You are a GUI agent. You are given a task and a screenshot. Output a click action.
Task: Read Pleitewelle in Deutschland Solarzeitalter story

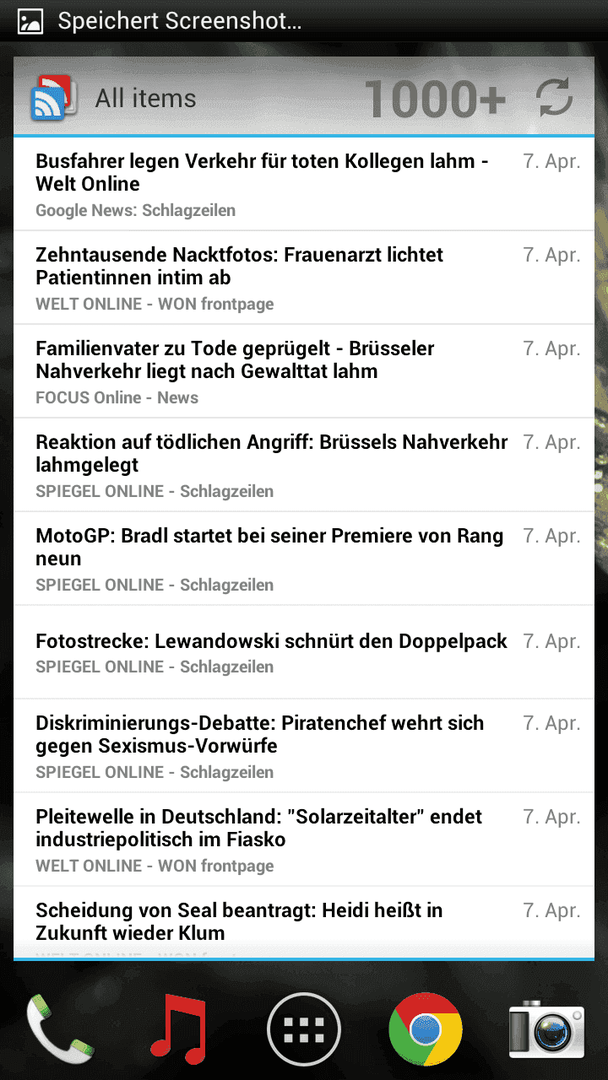tap(304, 840)
